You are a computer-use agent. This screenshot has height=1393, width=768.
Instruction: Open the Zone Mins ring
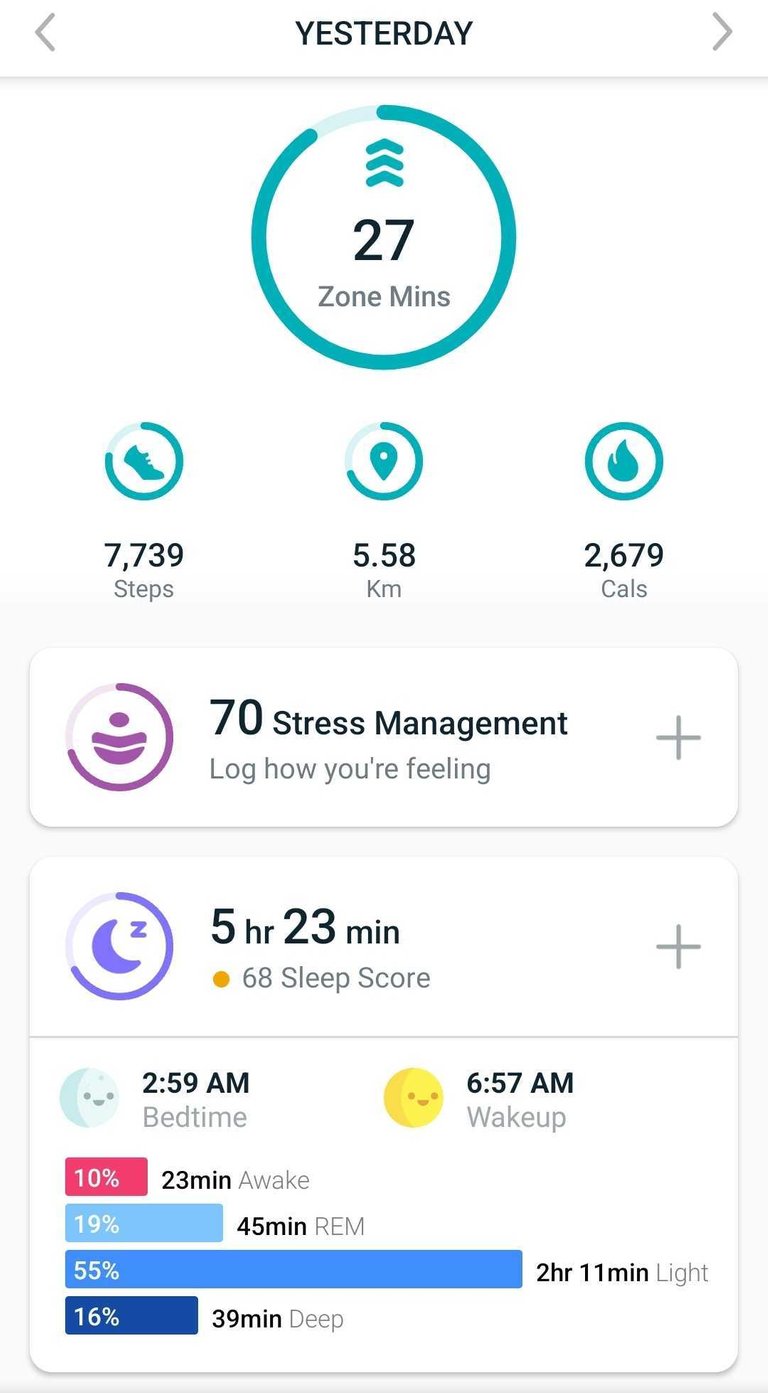384,238
